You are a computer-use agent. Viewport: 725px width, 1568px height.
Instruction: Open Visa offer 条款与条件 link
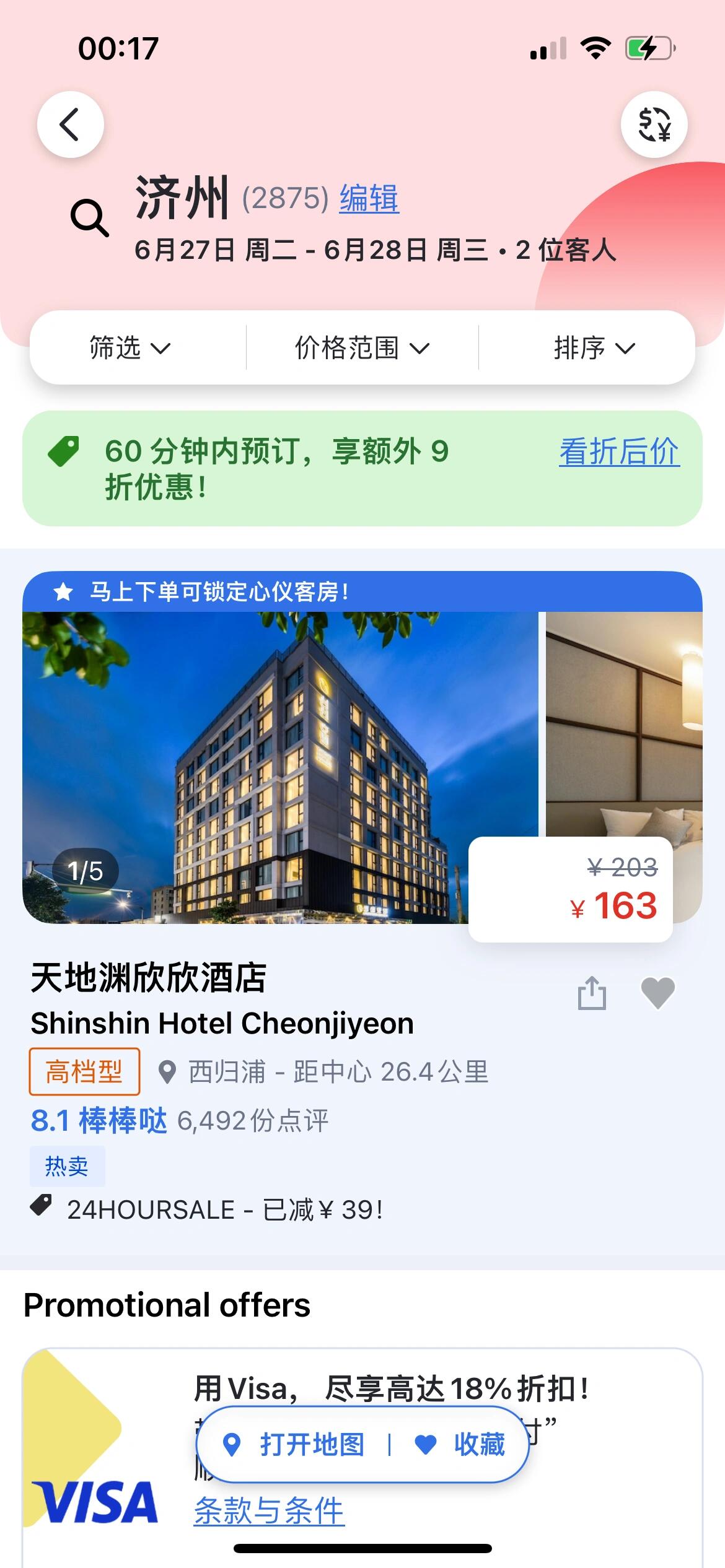pyautogui.click(x=269, y=1511)
